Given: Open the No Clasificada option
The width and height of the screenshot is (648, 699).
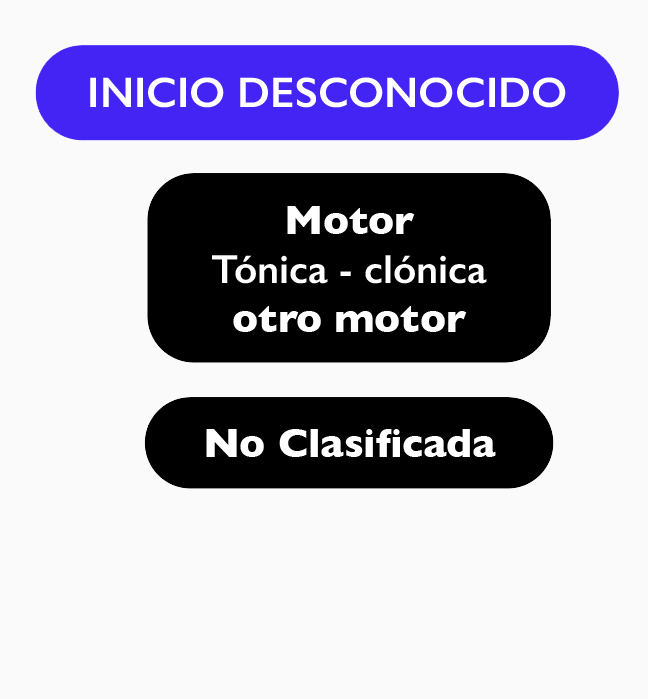Looking at the screenshot, I should pyautogui.click(x=349, y=443).
